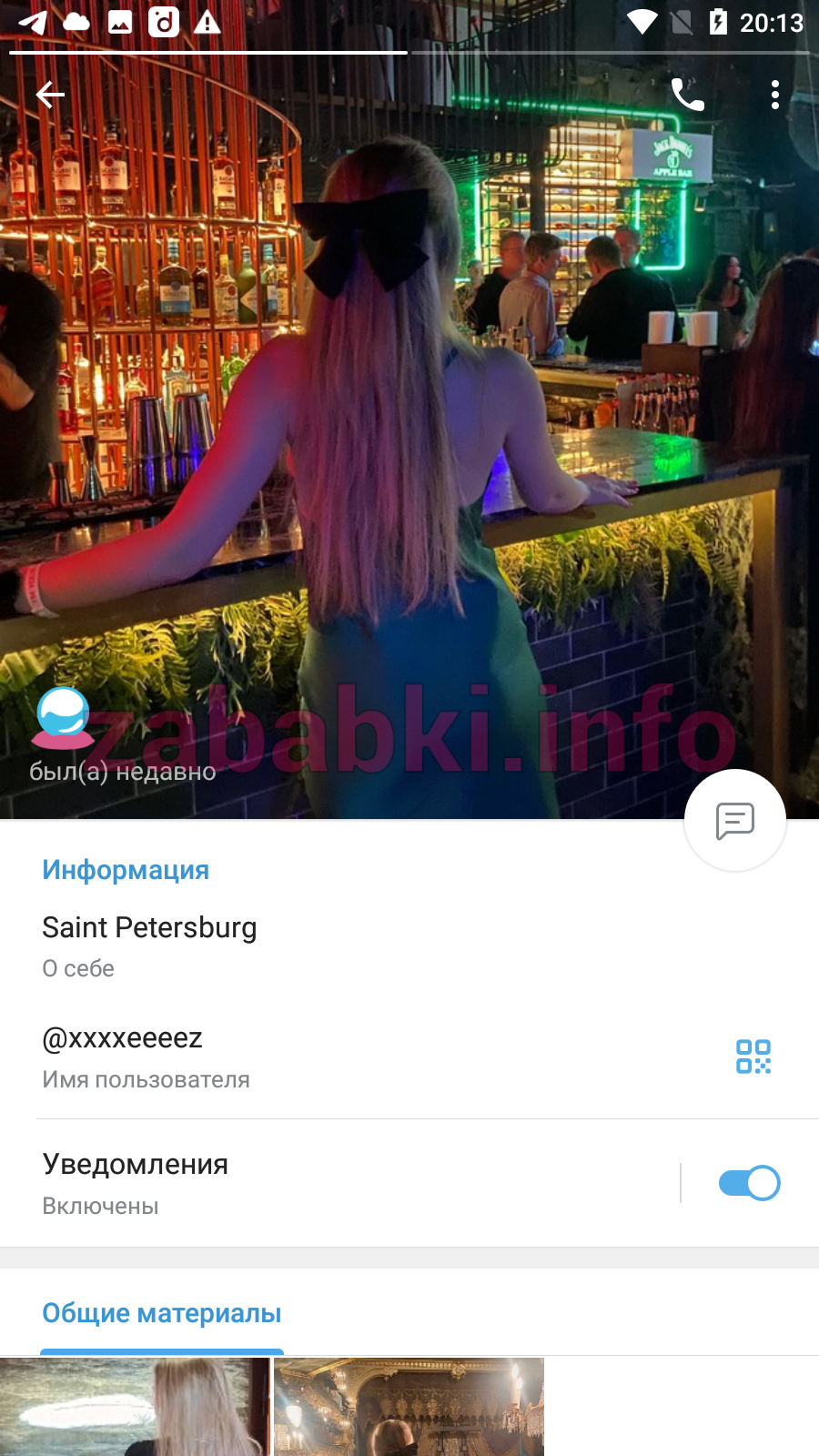Viewport: 819px width, 1456px height.
Task: Toggle the notifications switch off
Action: [x=750, y=1183]
